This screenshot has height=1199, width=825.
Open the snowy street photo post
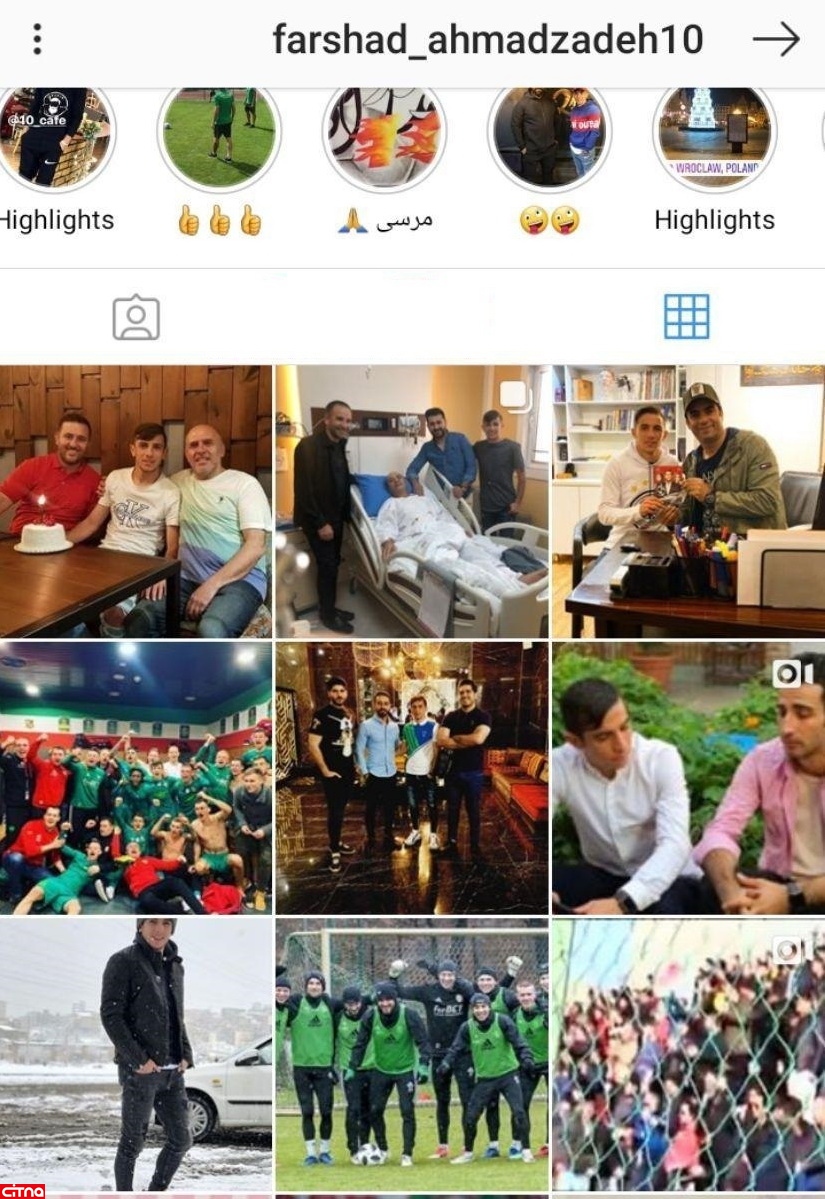click(135, 1054)
